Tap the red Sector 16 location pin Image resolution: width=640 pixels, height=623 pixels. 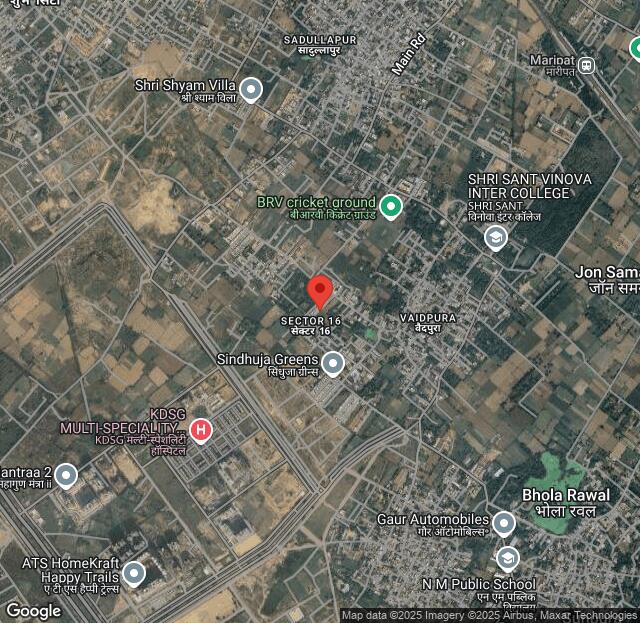coord(319,292)
